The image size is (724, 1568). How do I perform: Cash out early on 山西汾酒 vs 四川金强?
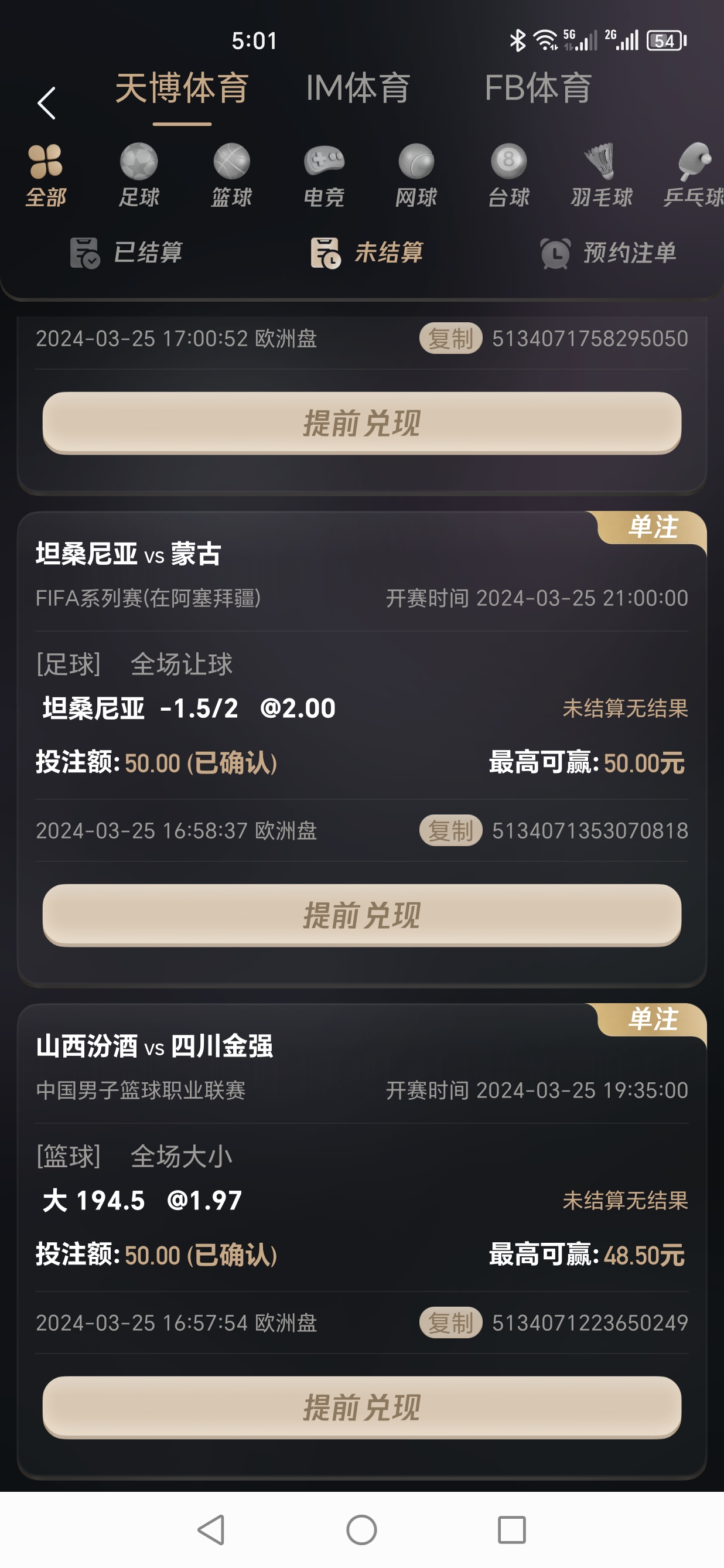[362, 1407]
